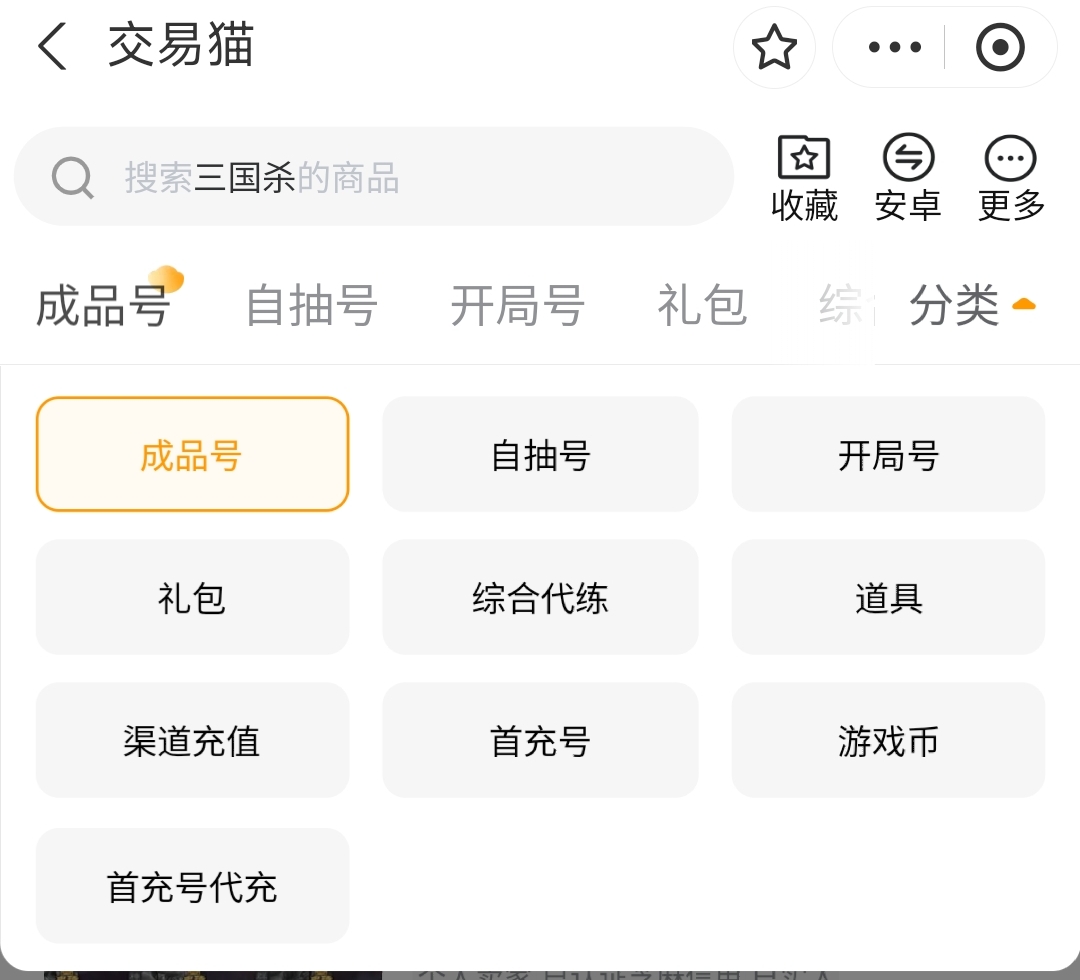This screenshot has height=980, width=1080.
Task: Select the 道具 category chip
Action: point(888,598)
